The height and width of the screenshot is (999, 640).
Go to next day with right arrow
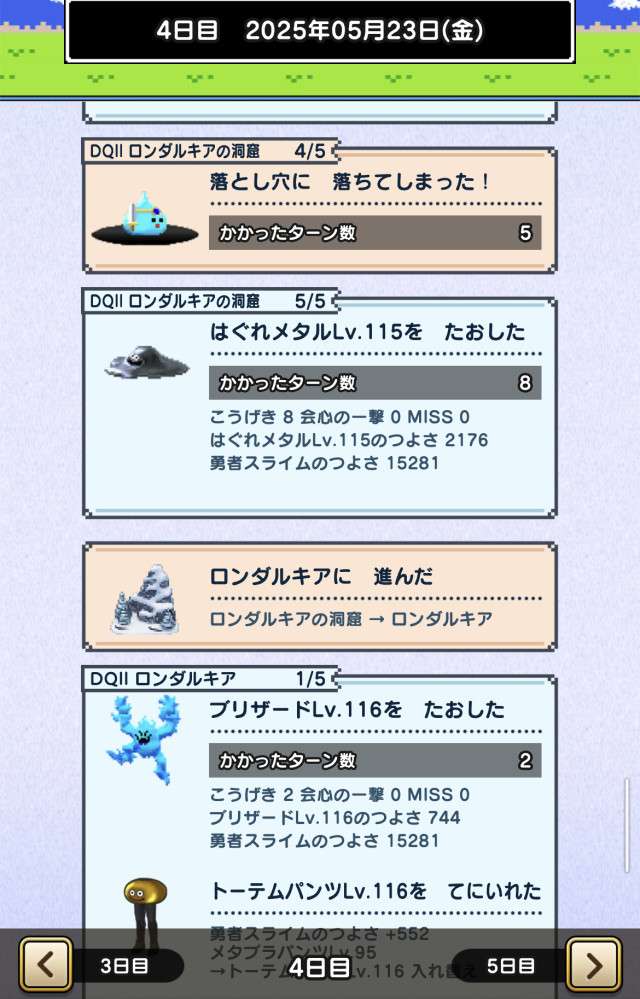click(593, 964)
